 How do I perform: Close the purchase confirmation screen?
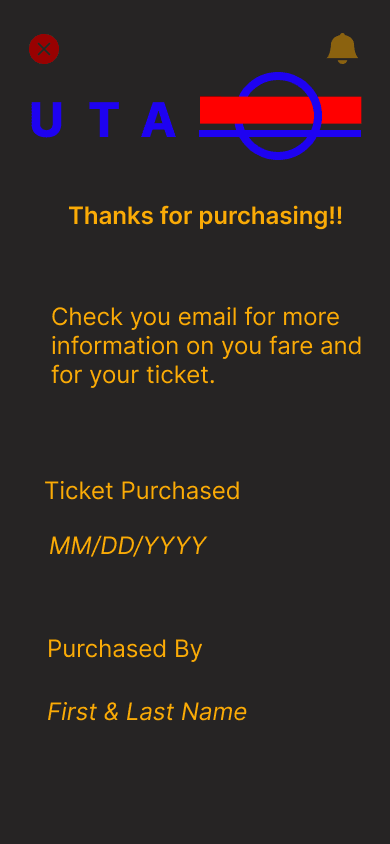pyautogui.click(x=44, y=49)
